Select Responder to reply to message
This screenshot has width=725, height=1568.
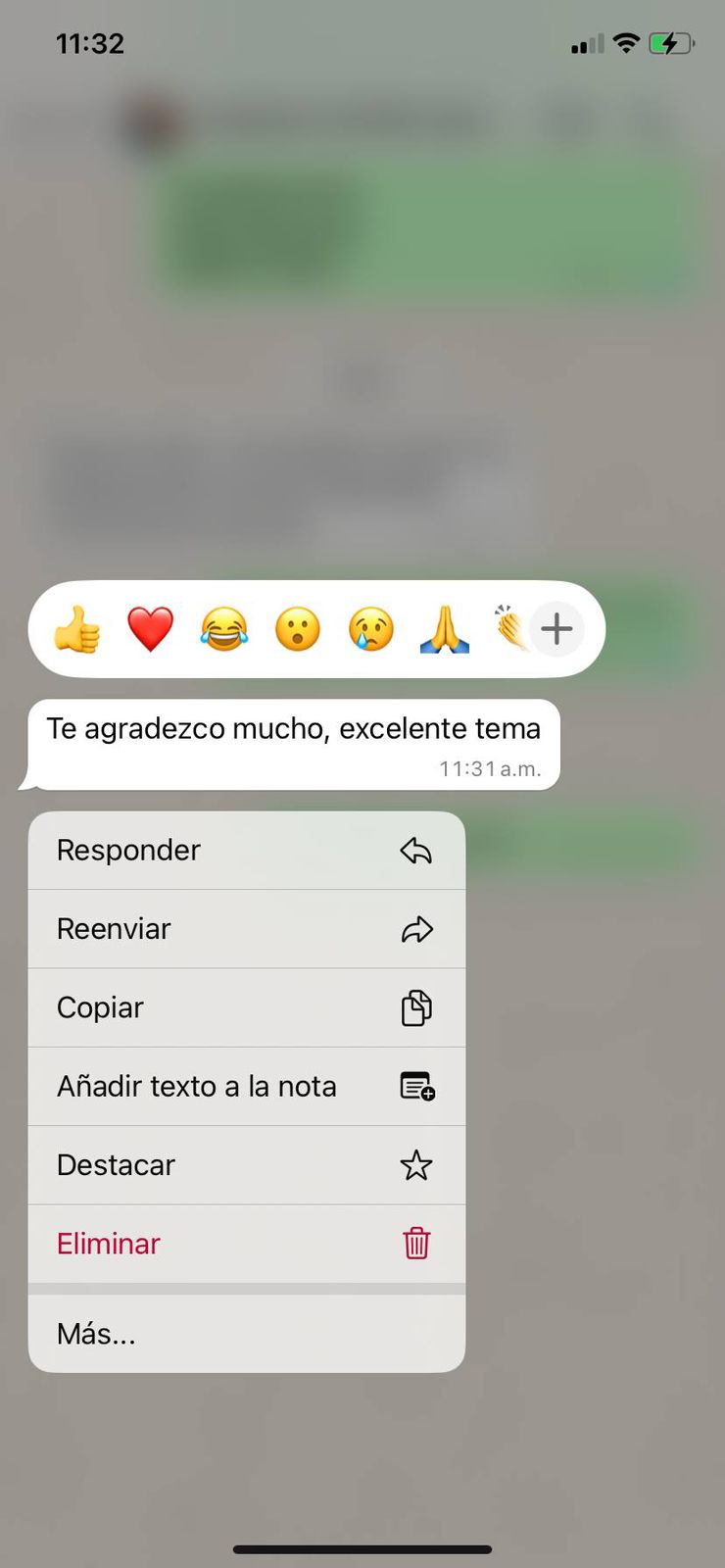[x=246, y=851]
